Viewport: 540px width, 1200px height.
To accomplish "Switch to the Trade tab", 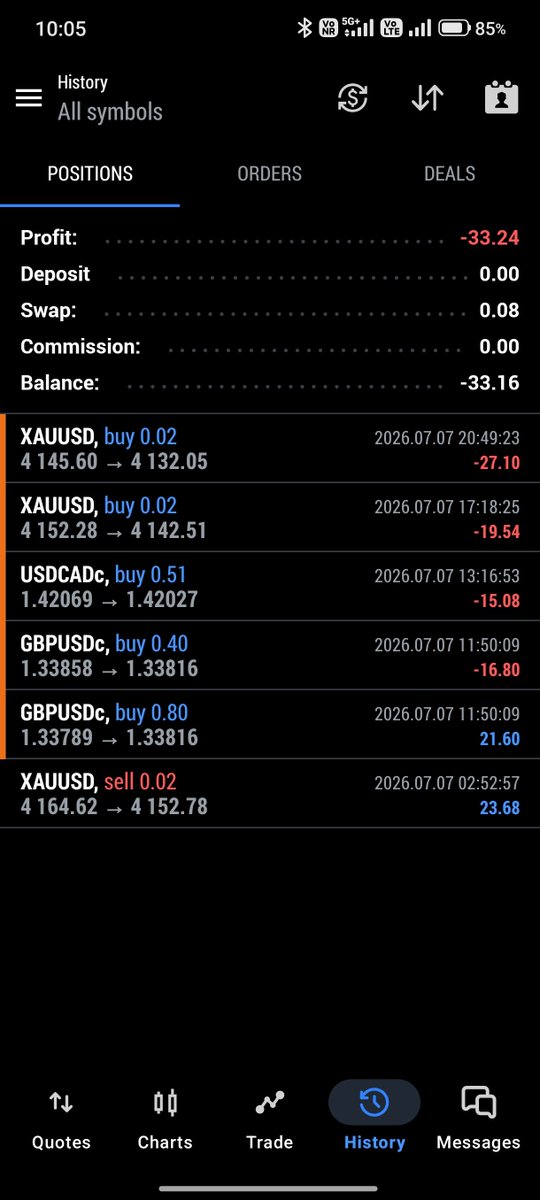I will (269, 1120).
